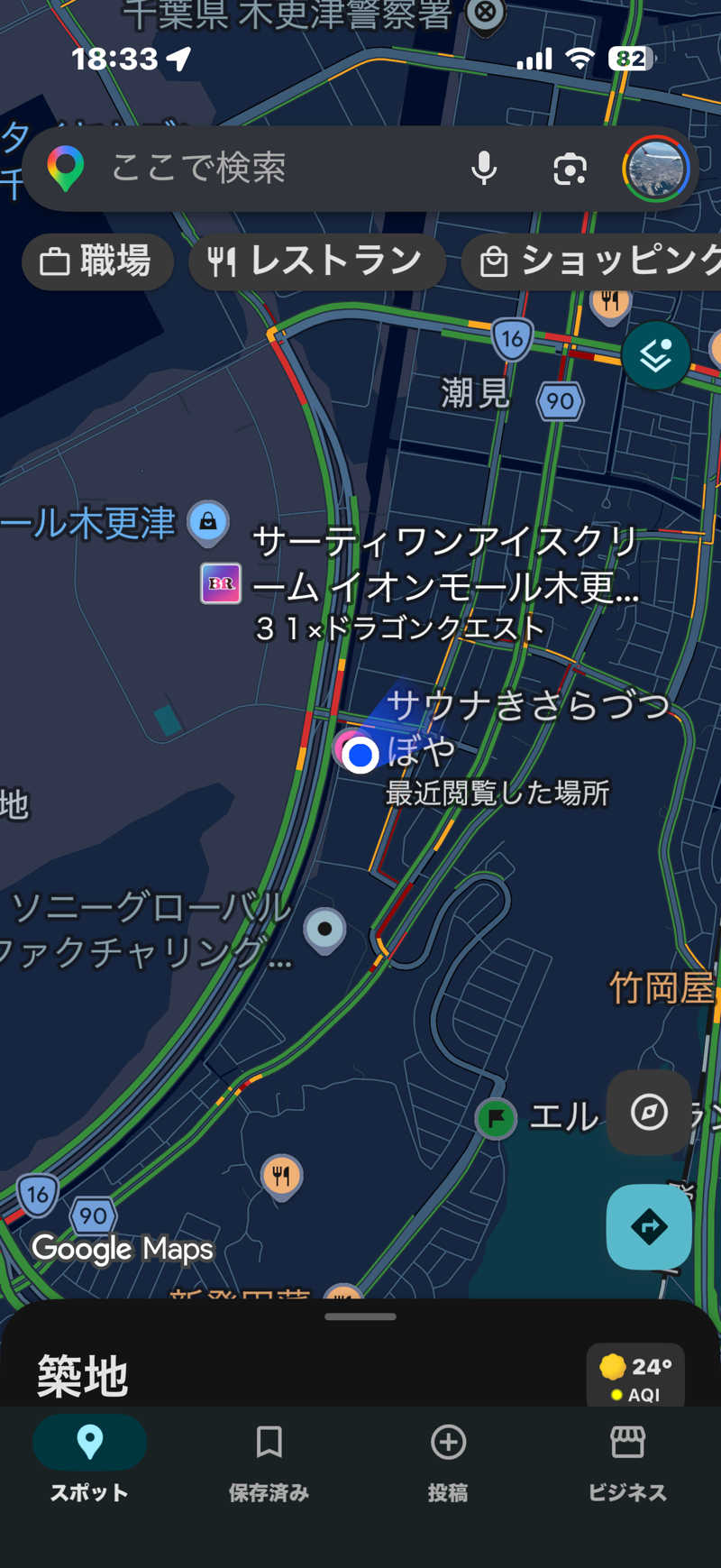The width and height of the screenshot is (721, 1568).
Task: Start voice search with the microphone
Action: point(484,169)
